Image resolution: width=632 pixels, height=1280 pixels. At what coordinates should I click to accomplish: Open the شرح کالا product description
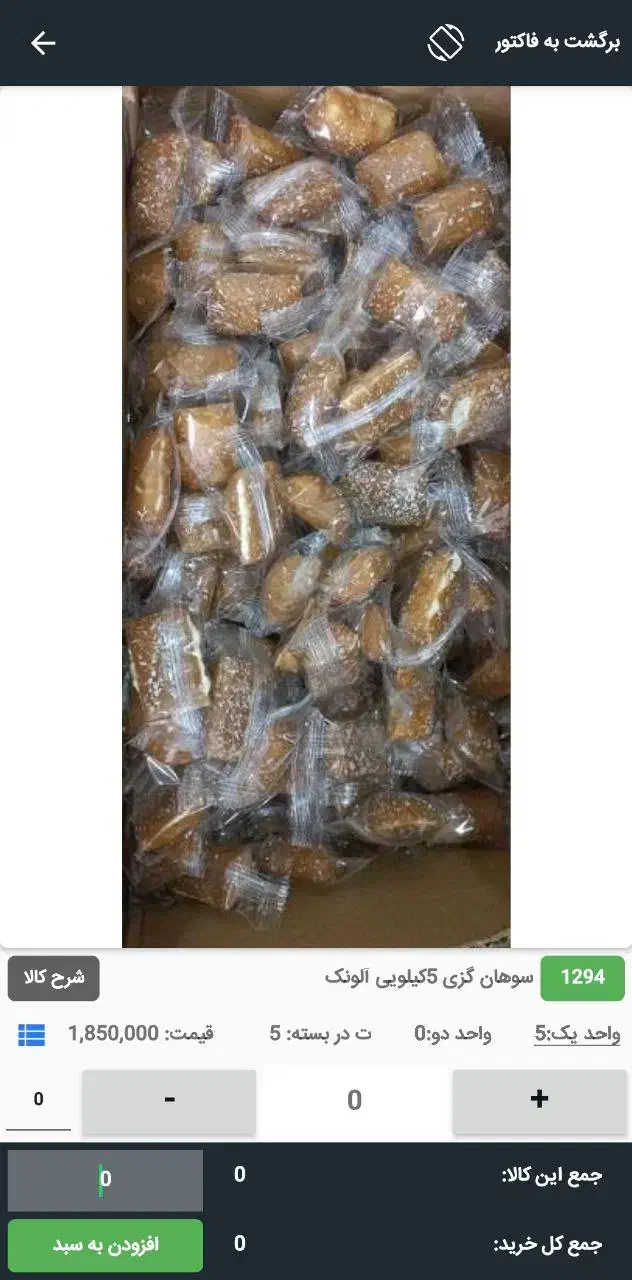point(54,978)
